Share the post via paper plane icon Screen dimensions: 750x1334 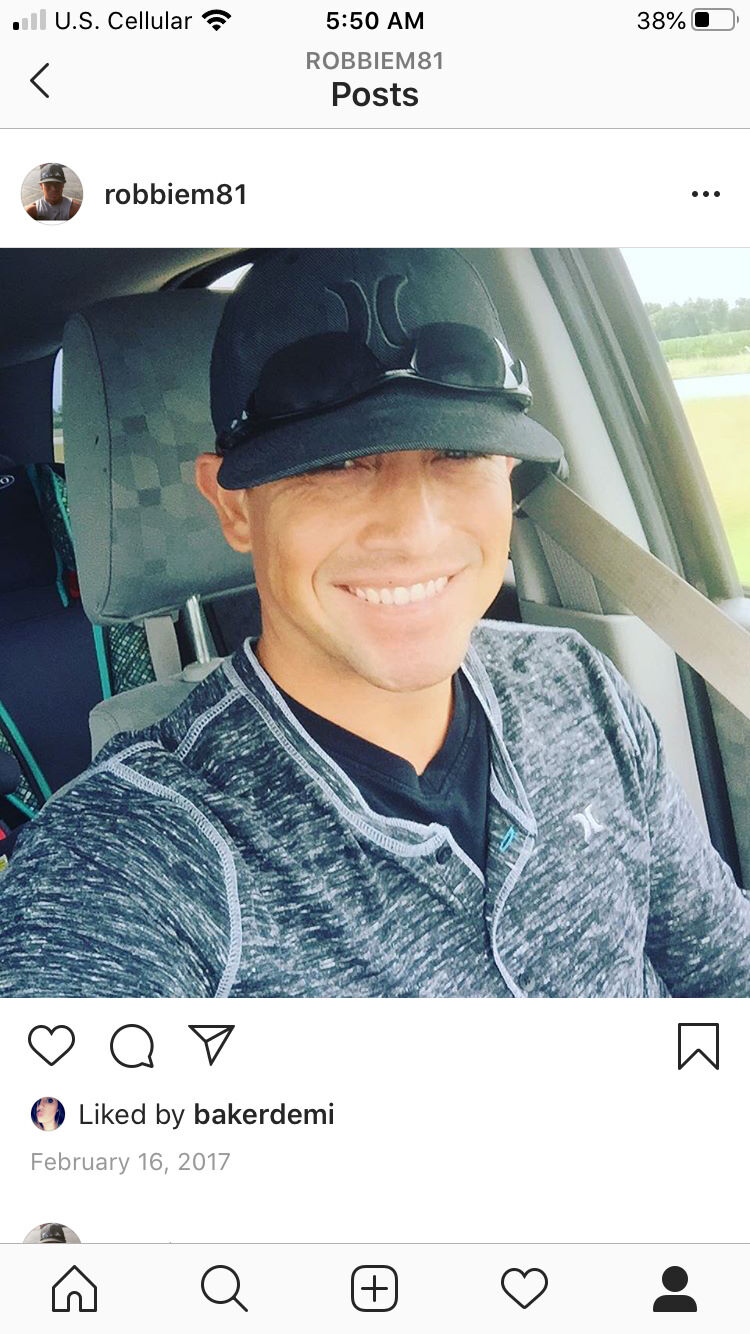[x=211, y=1044]
